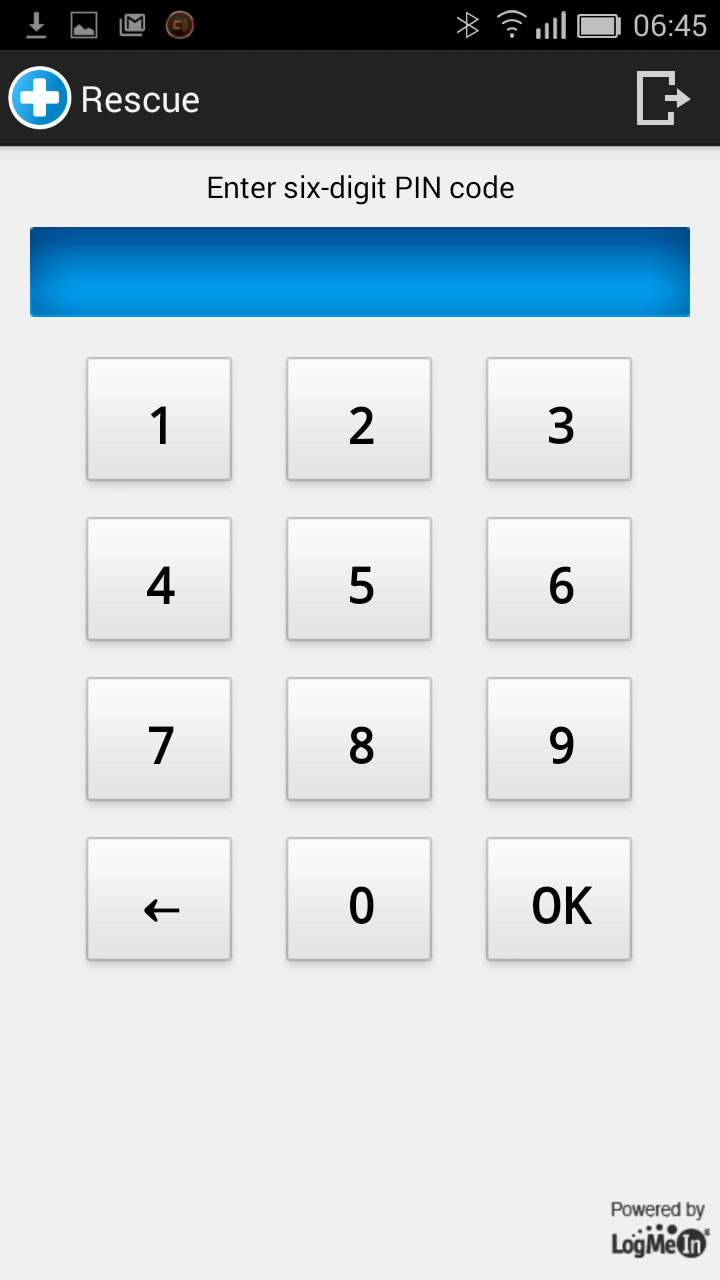Enter digit 8 on the keypad
This screenshot has height=1280, width=720.
(359, 739)
